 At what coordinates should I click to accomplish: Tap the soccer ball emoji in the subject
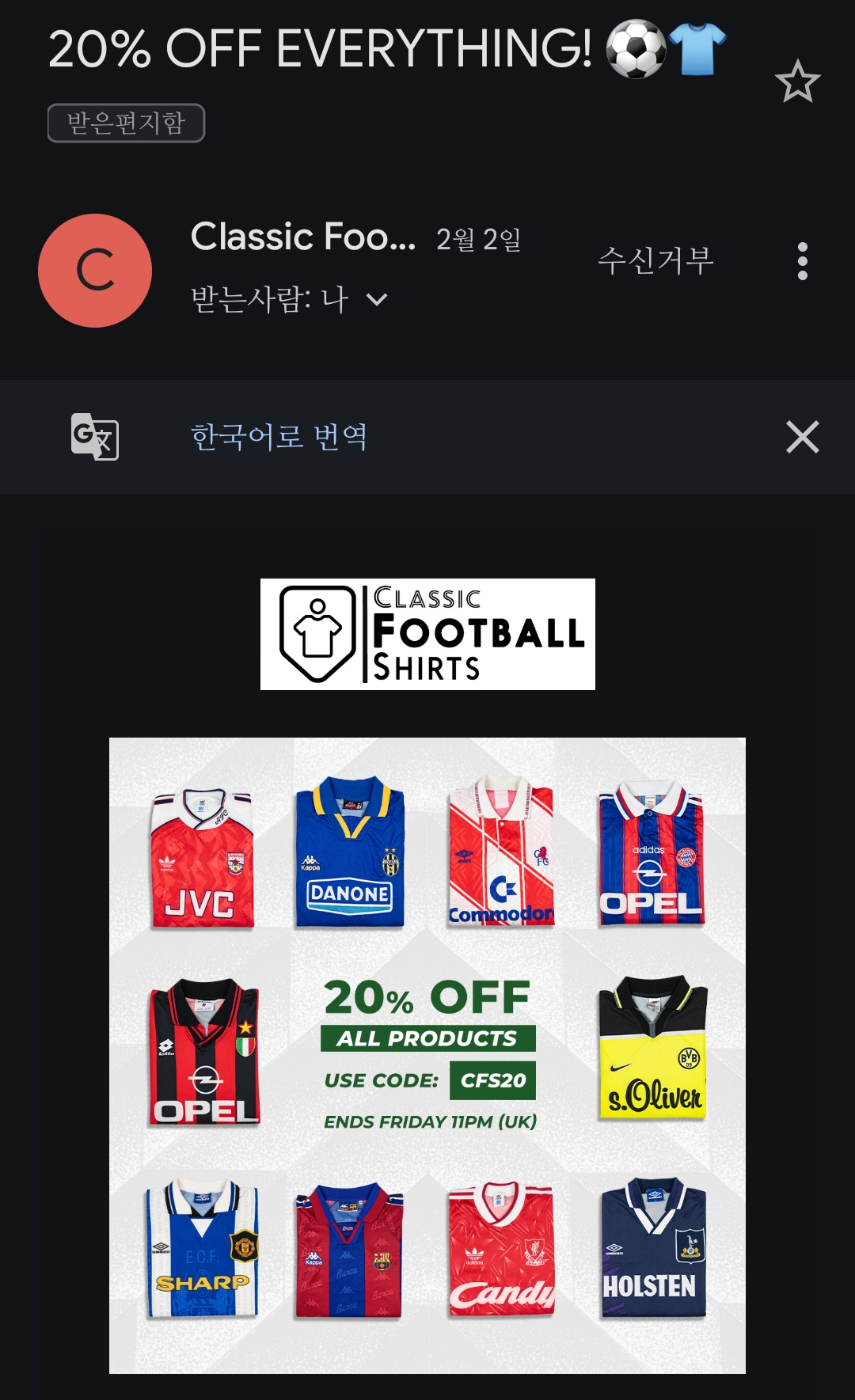pyautogui.click(x=634, y=50)
